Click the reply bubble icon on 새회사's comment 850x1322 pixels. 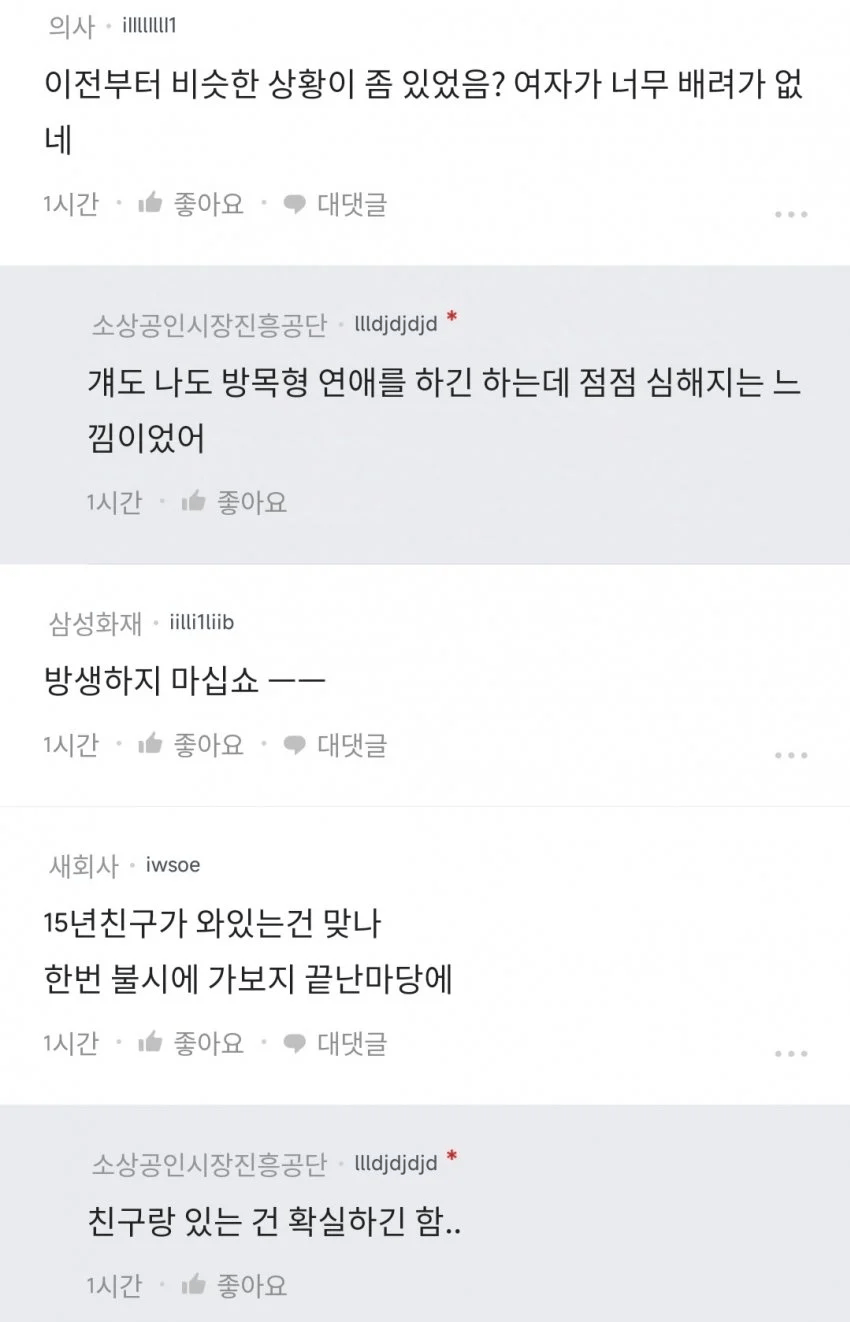tap(294, 1043)
